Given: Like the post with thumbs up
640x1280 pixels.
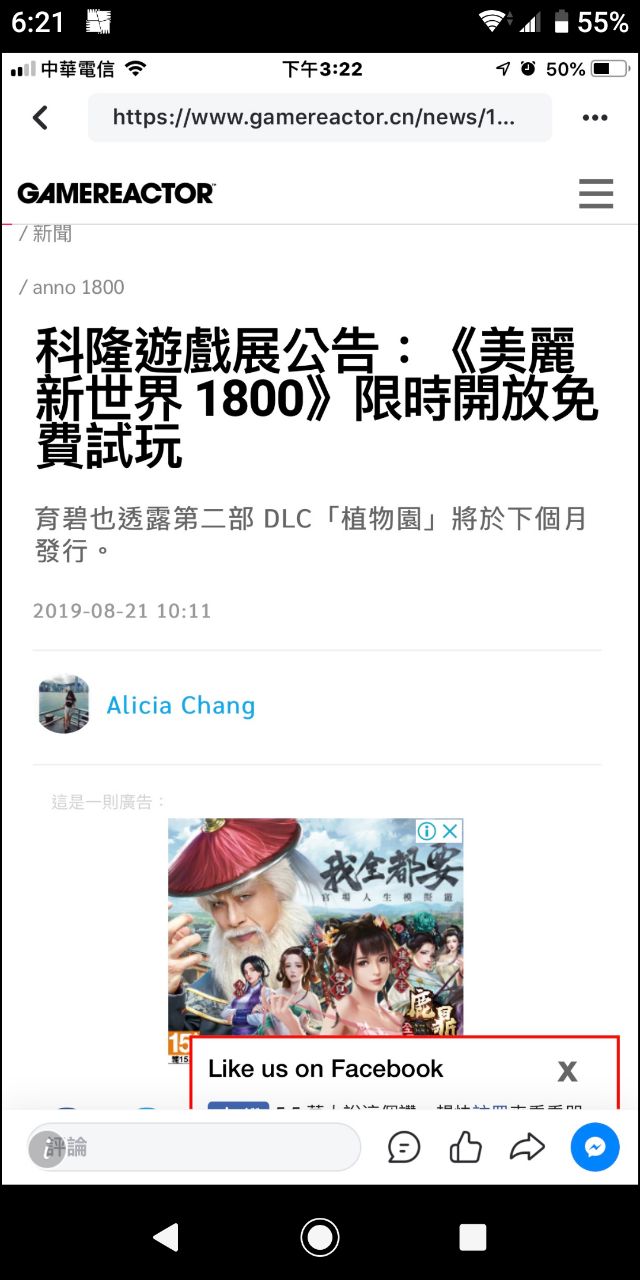Looking at the screenshot, I should pyautogui.click(x=465, y=1147).
